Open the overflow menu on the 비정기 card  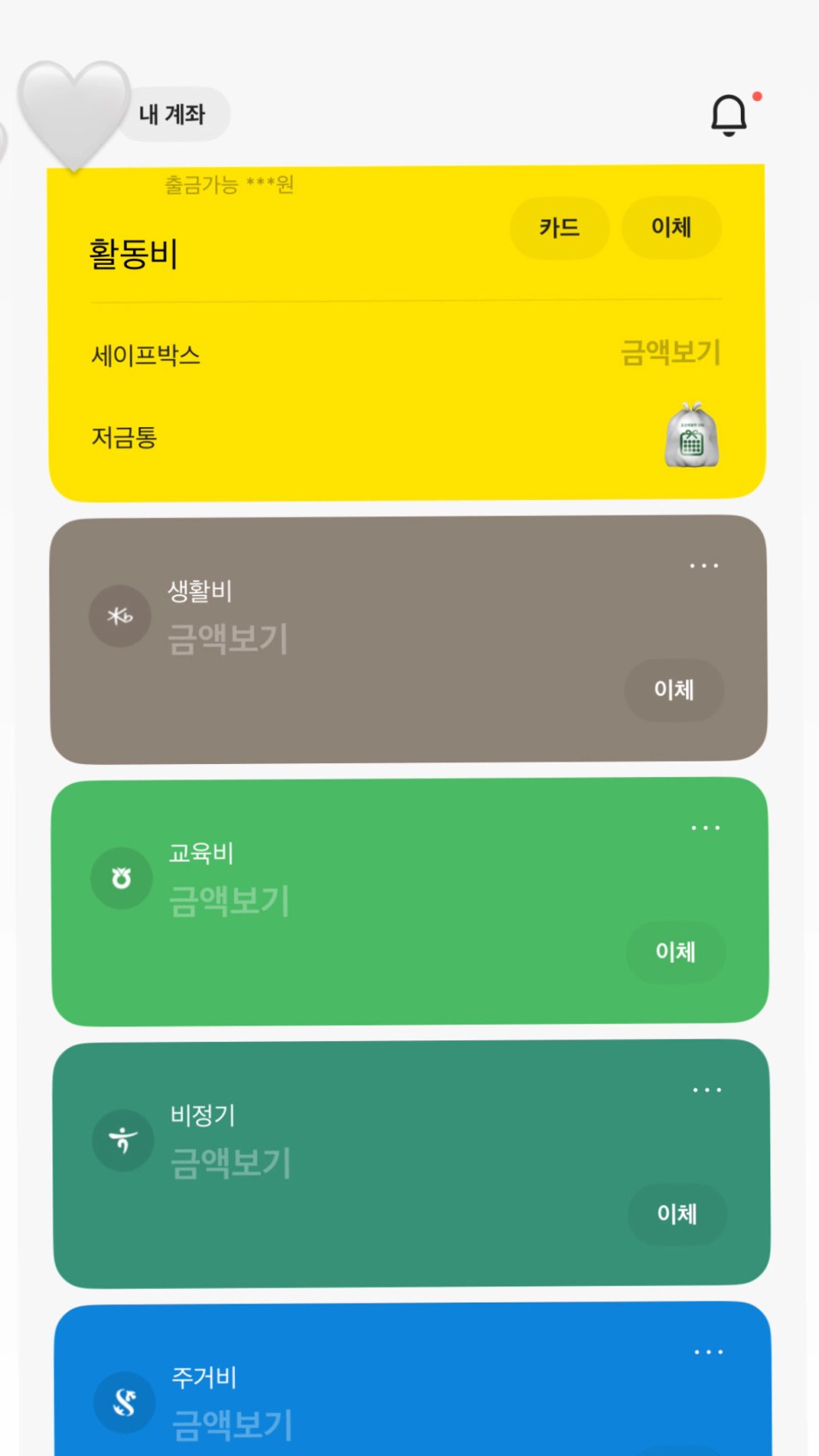click(707, 1091)
